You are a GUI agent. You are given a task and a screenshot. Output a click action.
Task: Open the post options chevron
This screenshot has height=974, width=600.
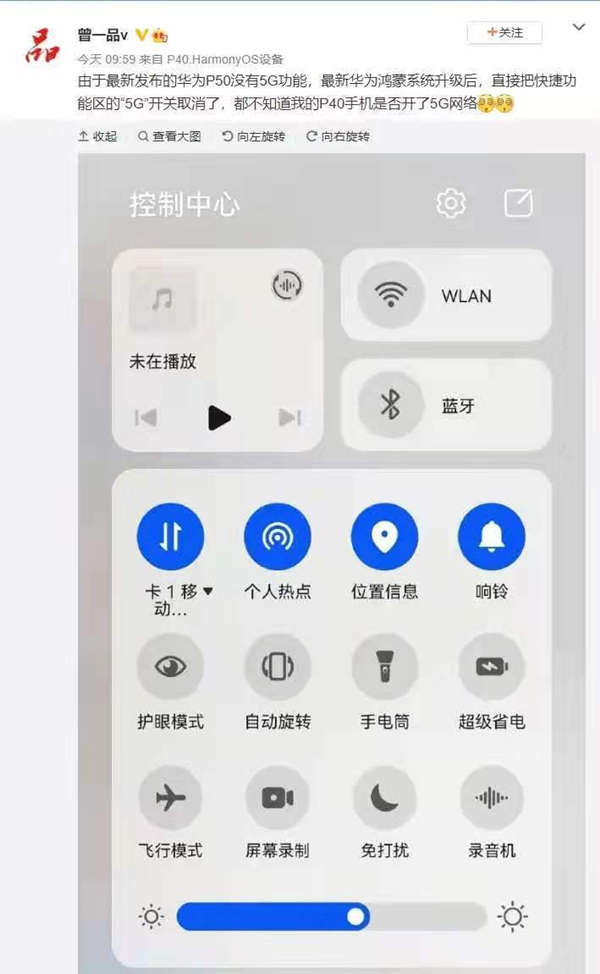coord(580,27)
